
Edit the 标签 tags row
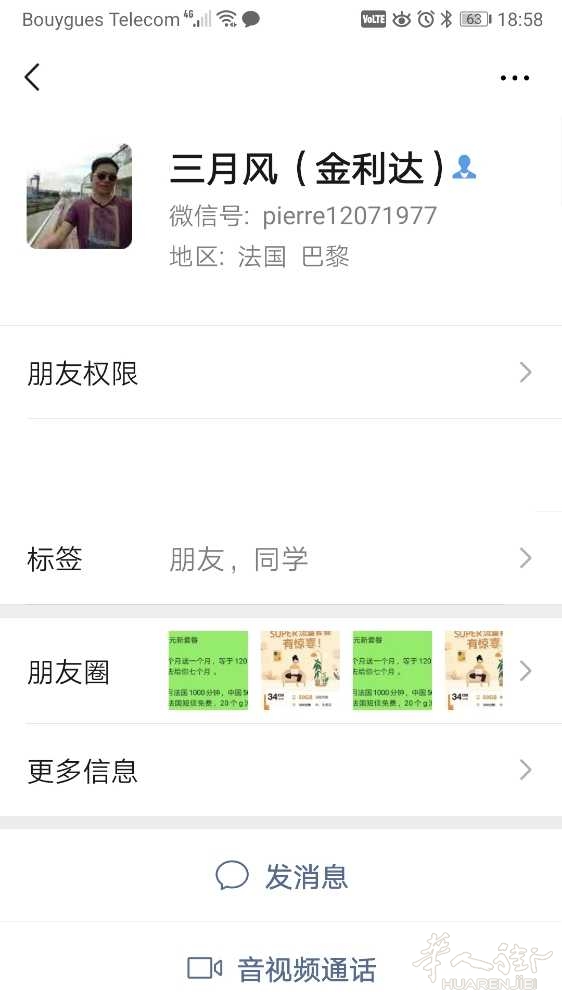(281, 559)
